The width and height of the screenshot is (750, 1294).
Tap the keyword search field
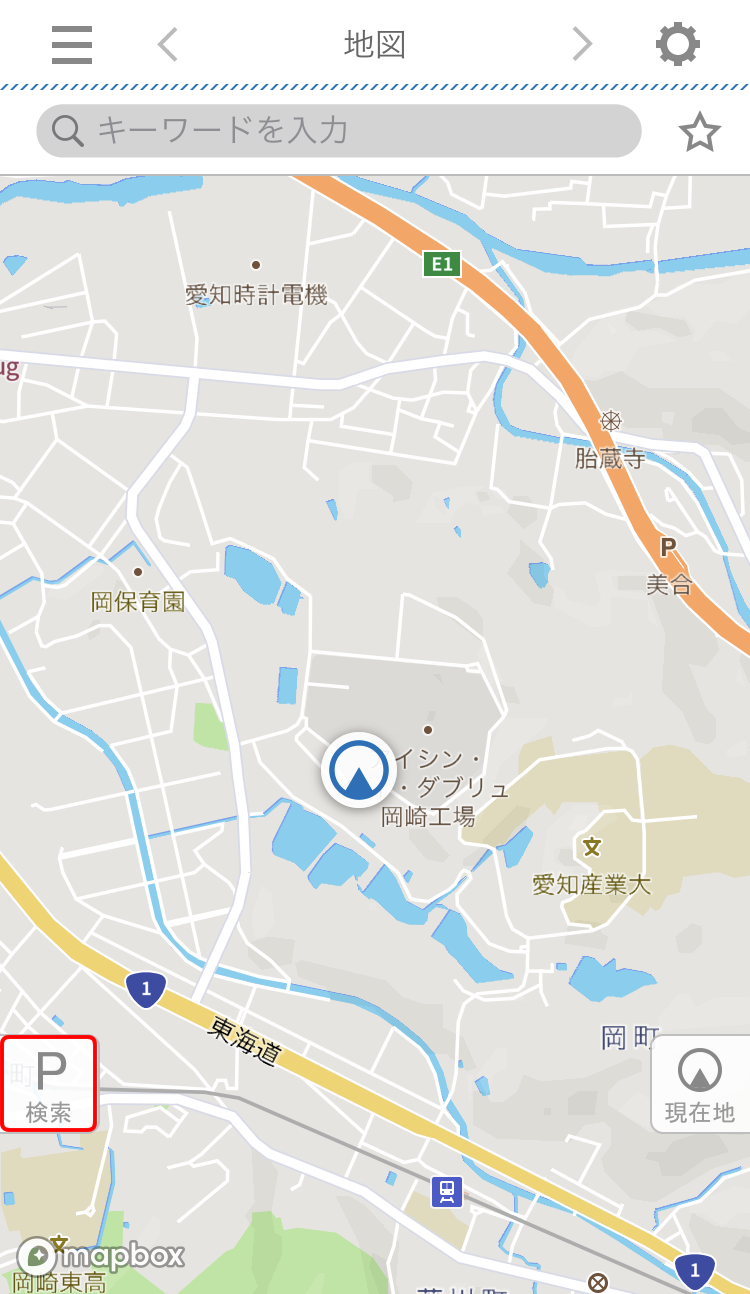coord(338,131)
